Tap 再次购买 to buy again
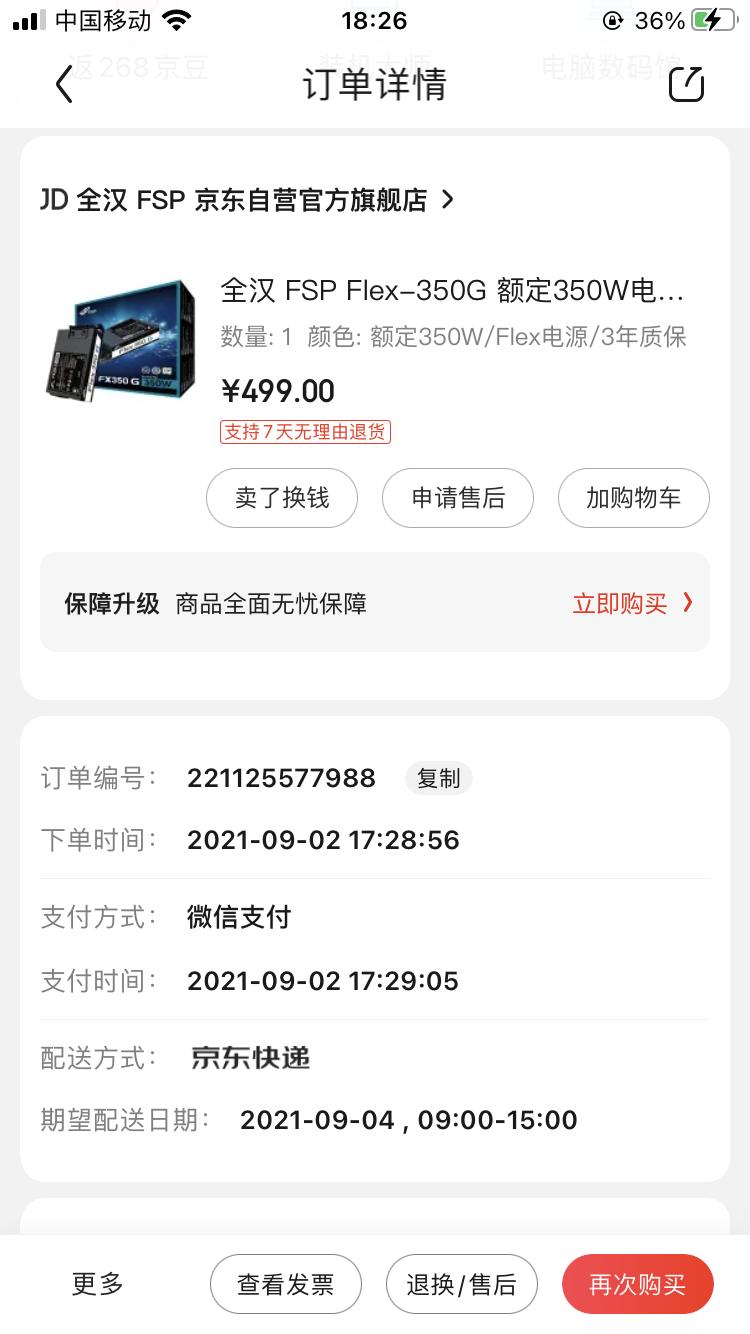This screenshot has width=750, height=1334. pos(637,1284)
